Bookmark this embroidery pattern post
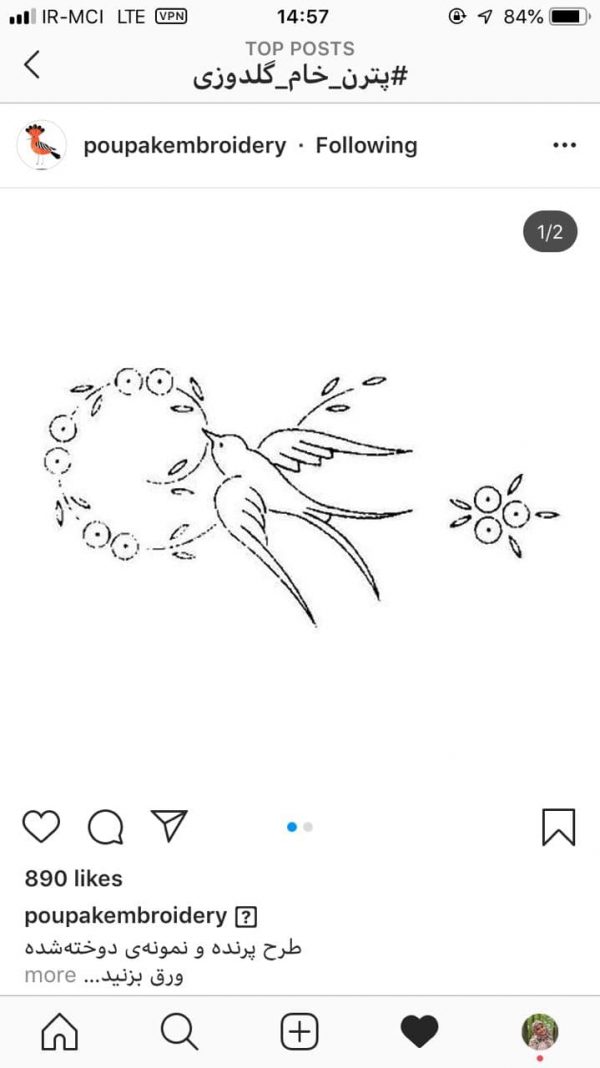This screenshot has height=1068, width=600. [558, 827]
